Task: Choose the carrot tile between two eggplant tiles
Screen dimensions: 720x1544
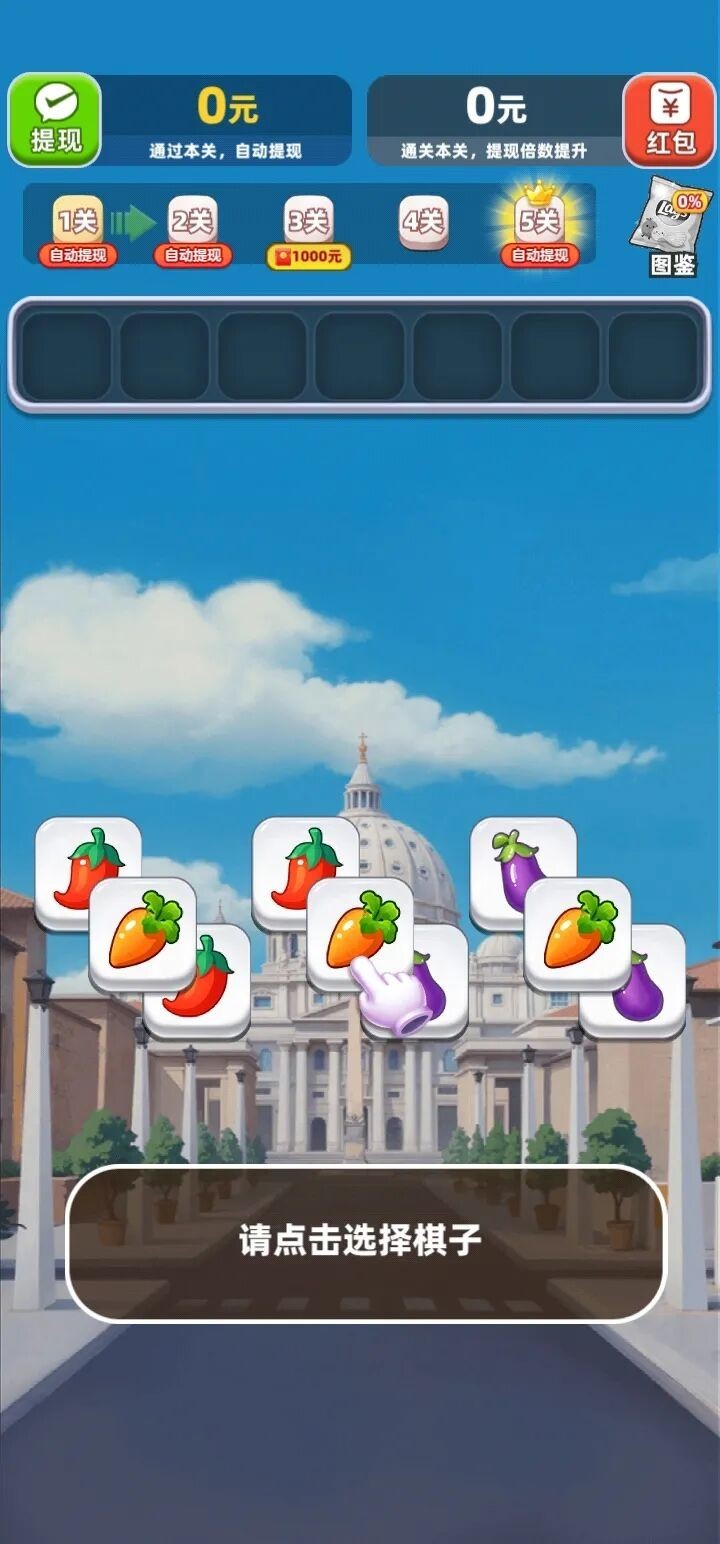Action: click(577, 932)
